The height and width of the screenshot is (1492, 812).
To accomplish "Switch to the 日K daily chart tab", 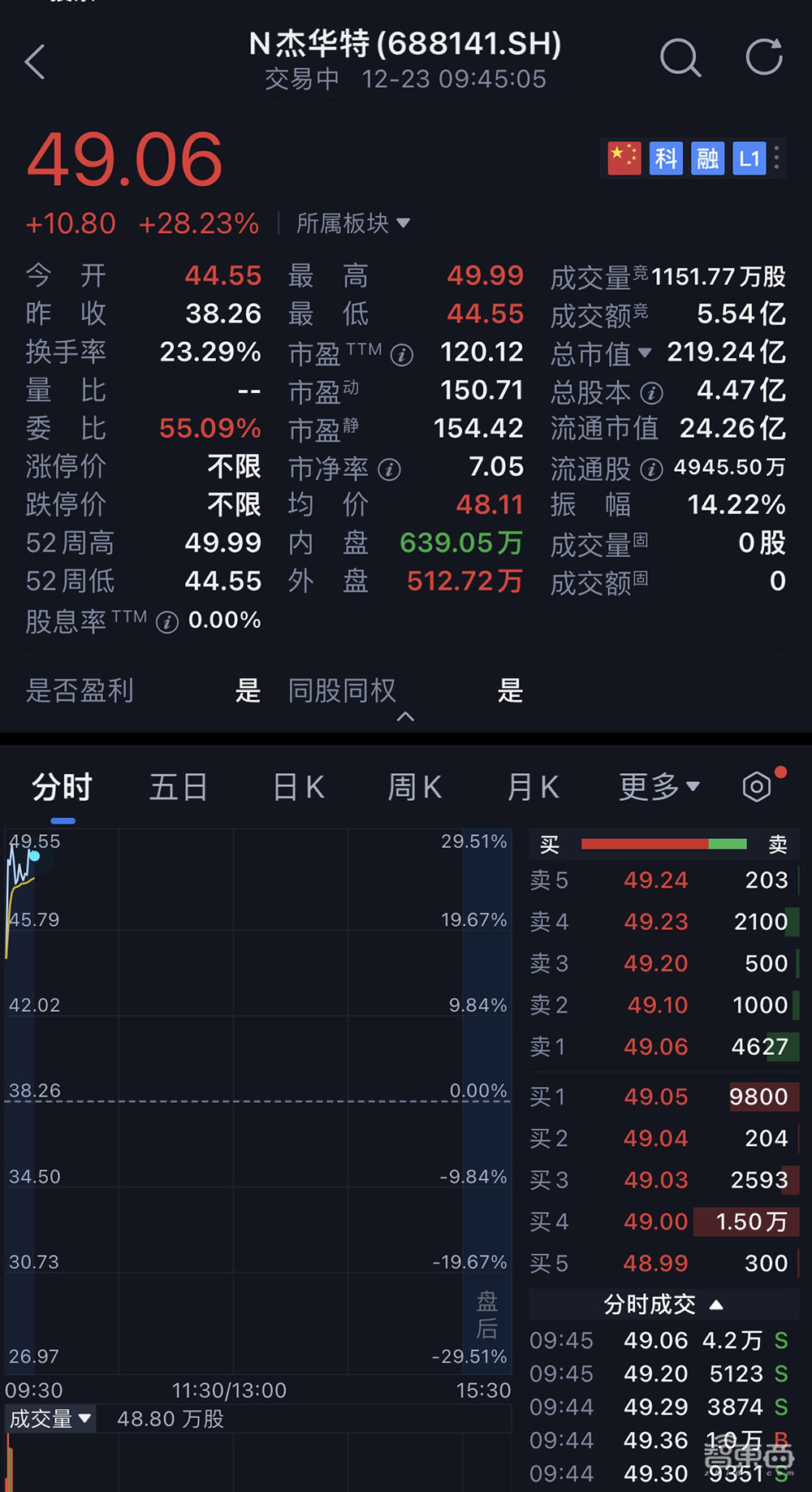I will [297, 785].
